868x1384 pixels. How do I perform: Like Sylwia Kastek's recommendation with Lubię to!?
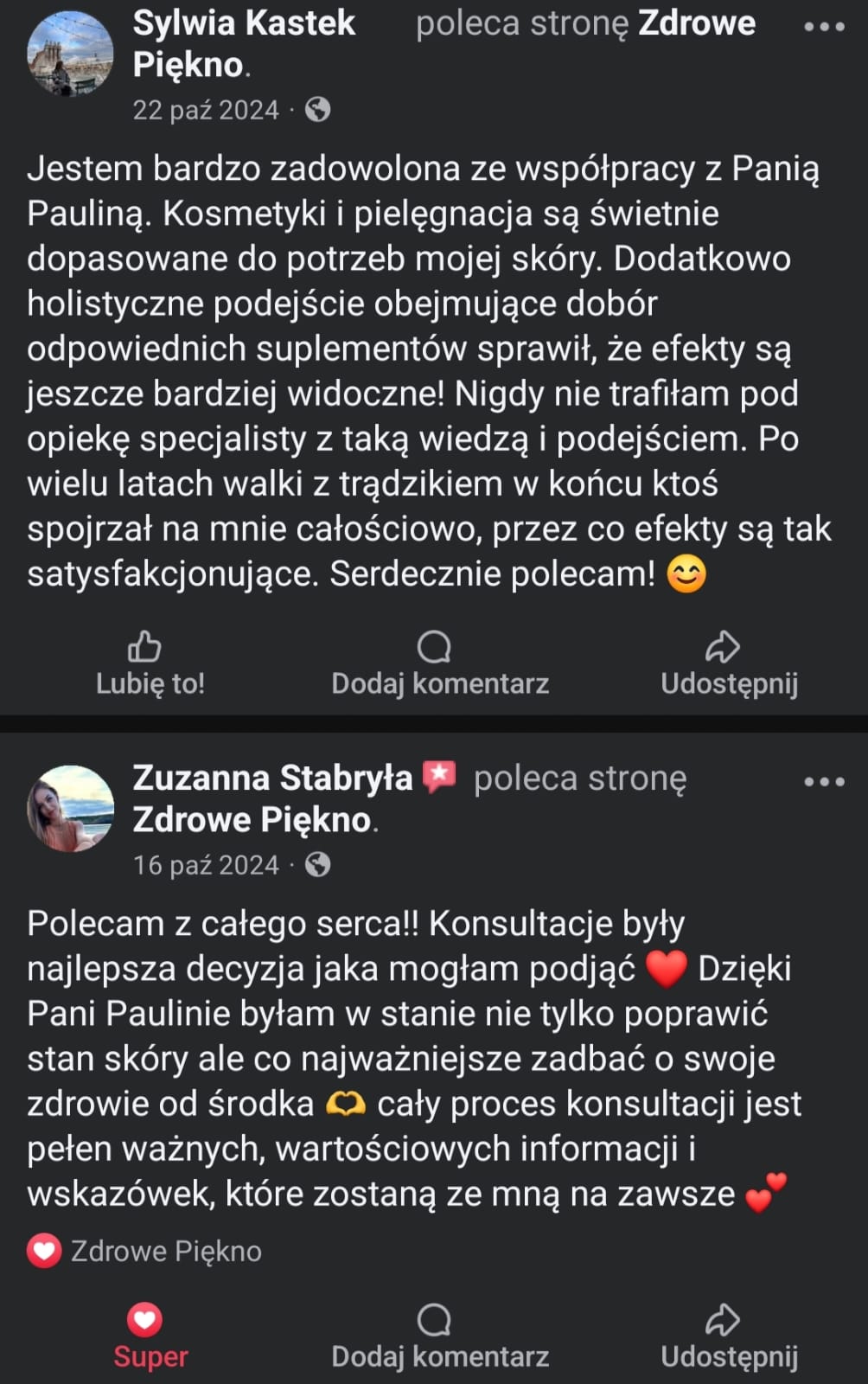coord(149,664)
